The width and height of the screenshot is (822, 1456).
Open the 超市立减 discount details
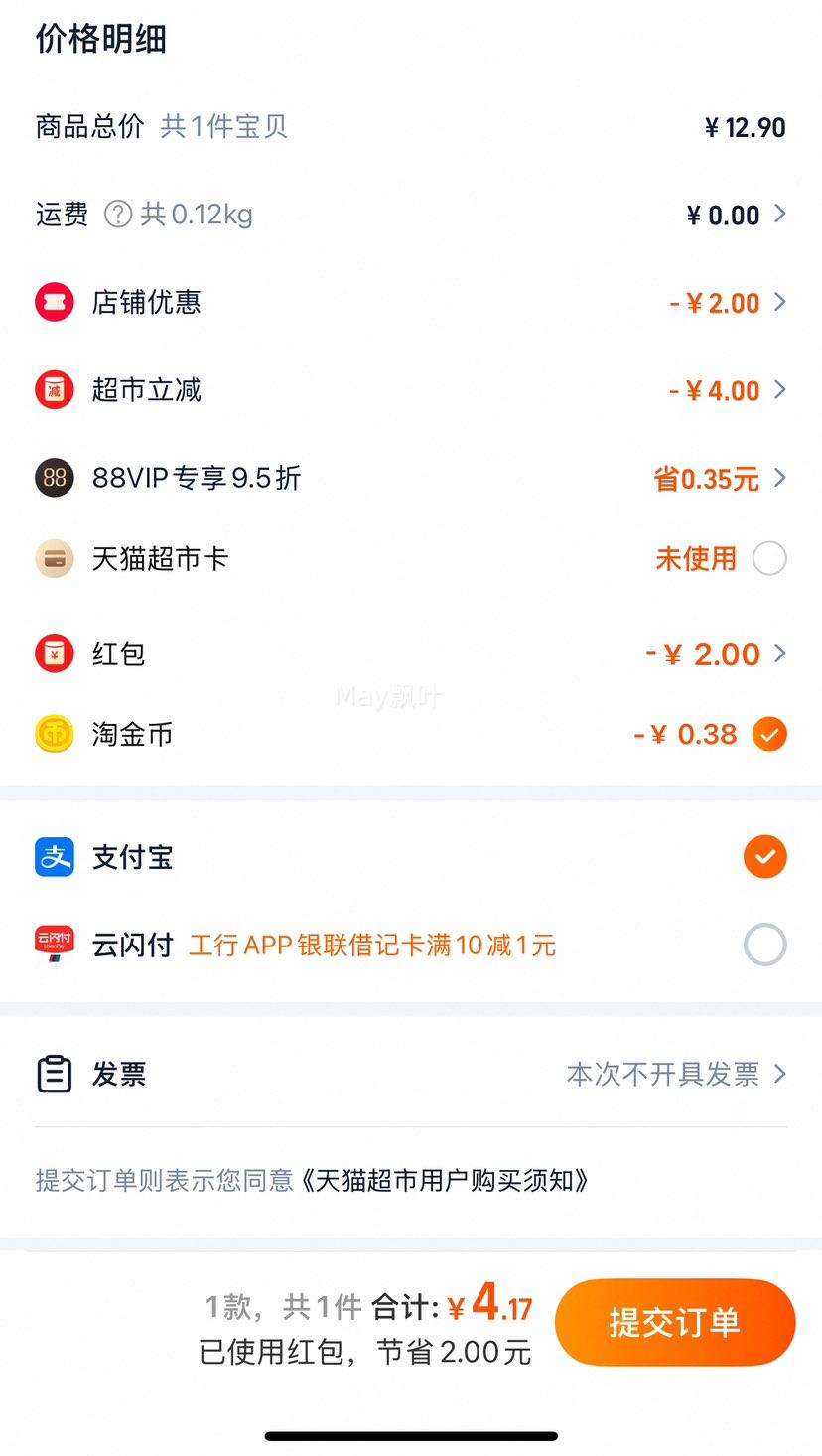(411, 389)
